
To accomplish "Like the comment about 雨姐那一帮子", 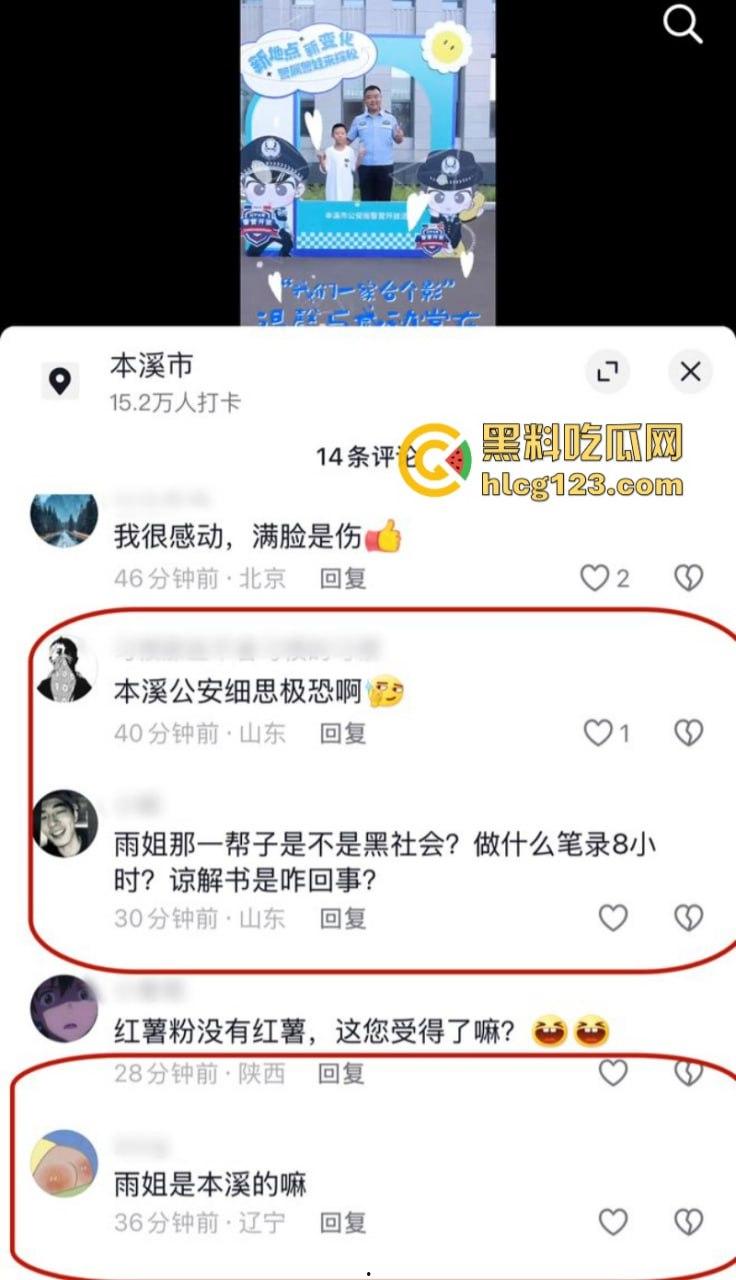I will (x=612, y=917).
